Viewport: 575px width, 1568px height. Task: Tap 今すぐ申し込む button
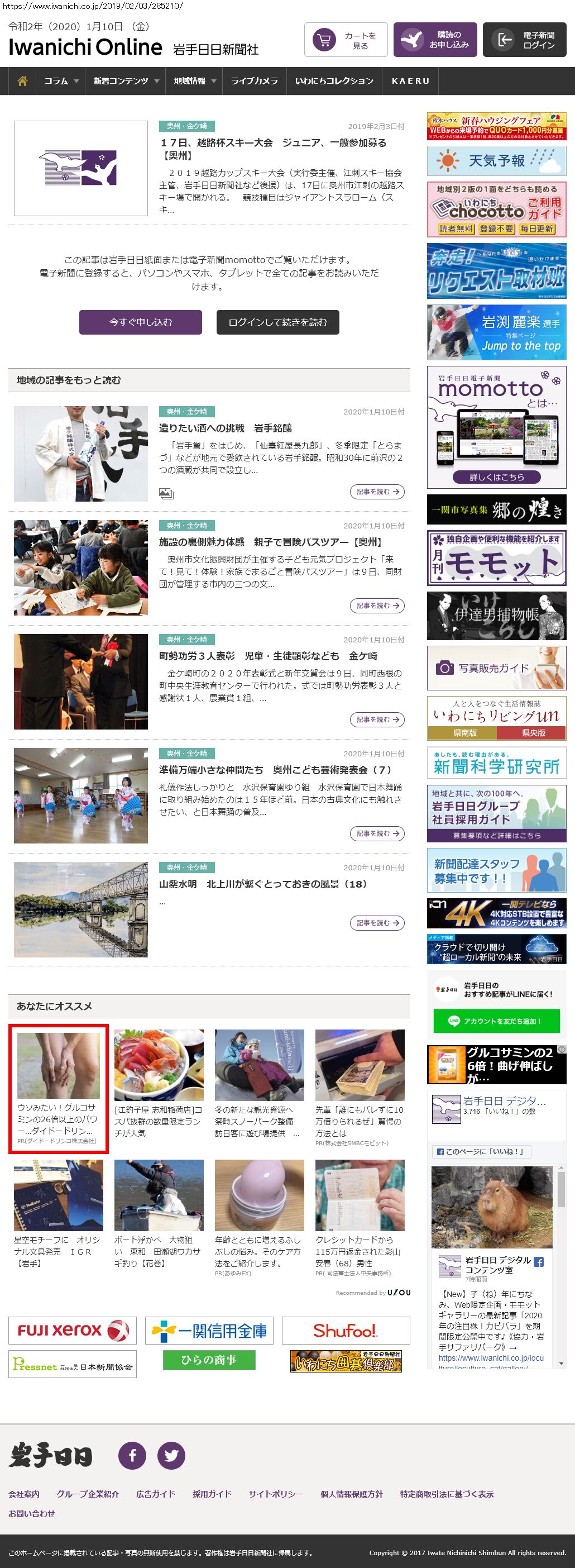141,322
